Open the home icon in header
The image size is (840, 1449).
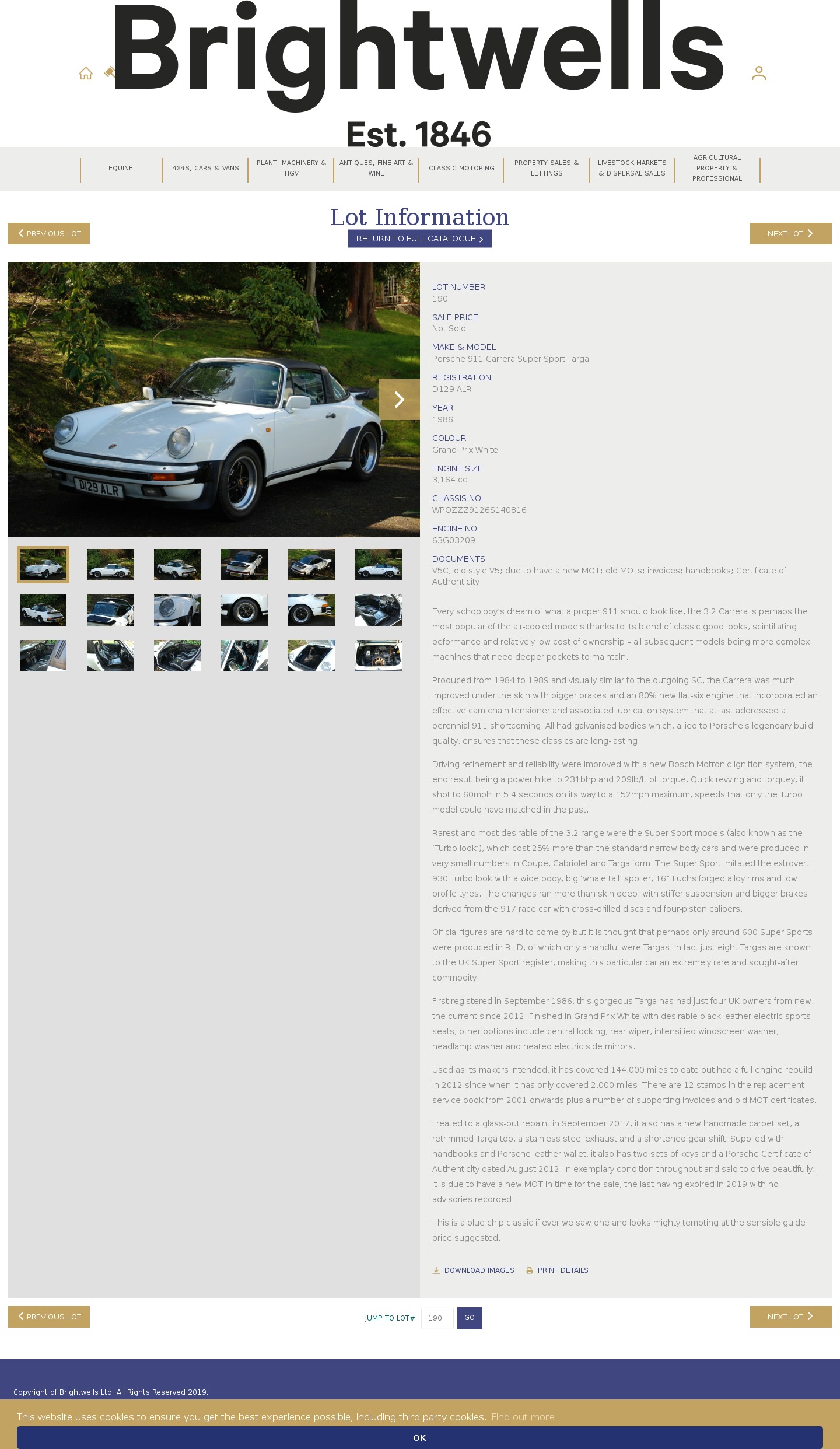(86, 73)
